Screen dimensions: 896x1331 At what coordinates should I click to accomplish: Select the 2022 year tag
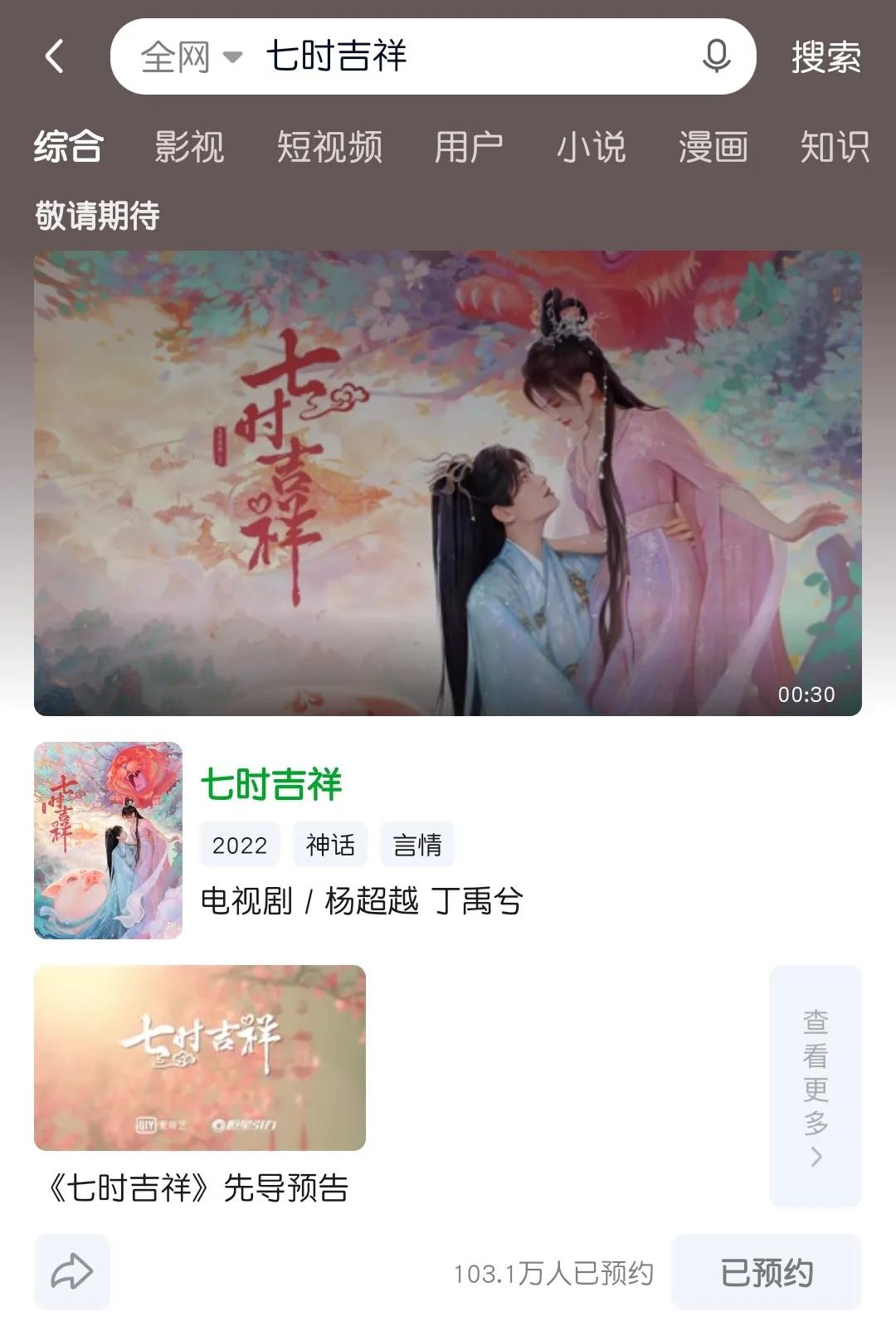239,845
